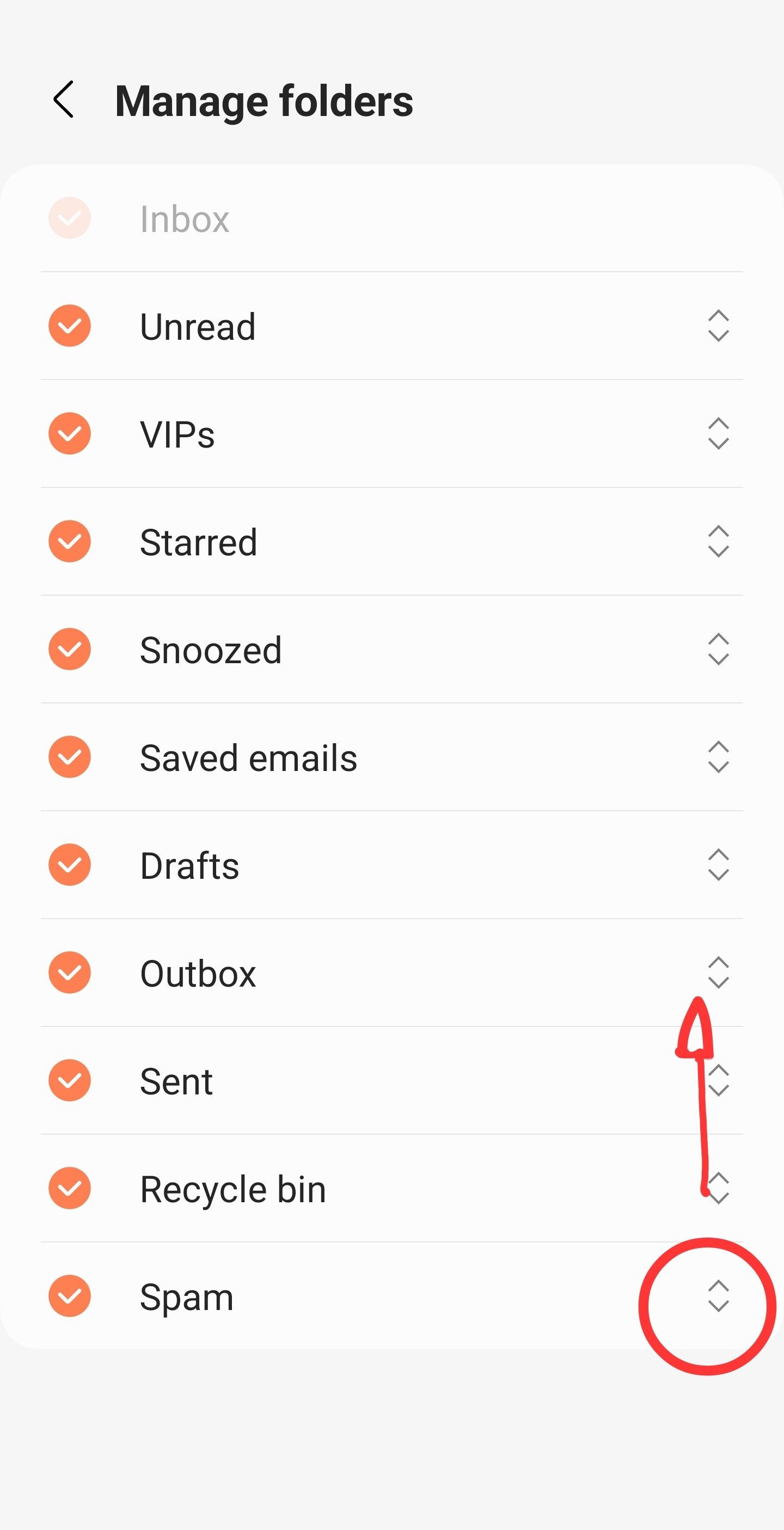
Task: Toggle the Outbox folder checkbox
Action: pyautogui.click(x=70, y=973)
